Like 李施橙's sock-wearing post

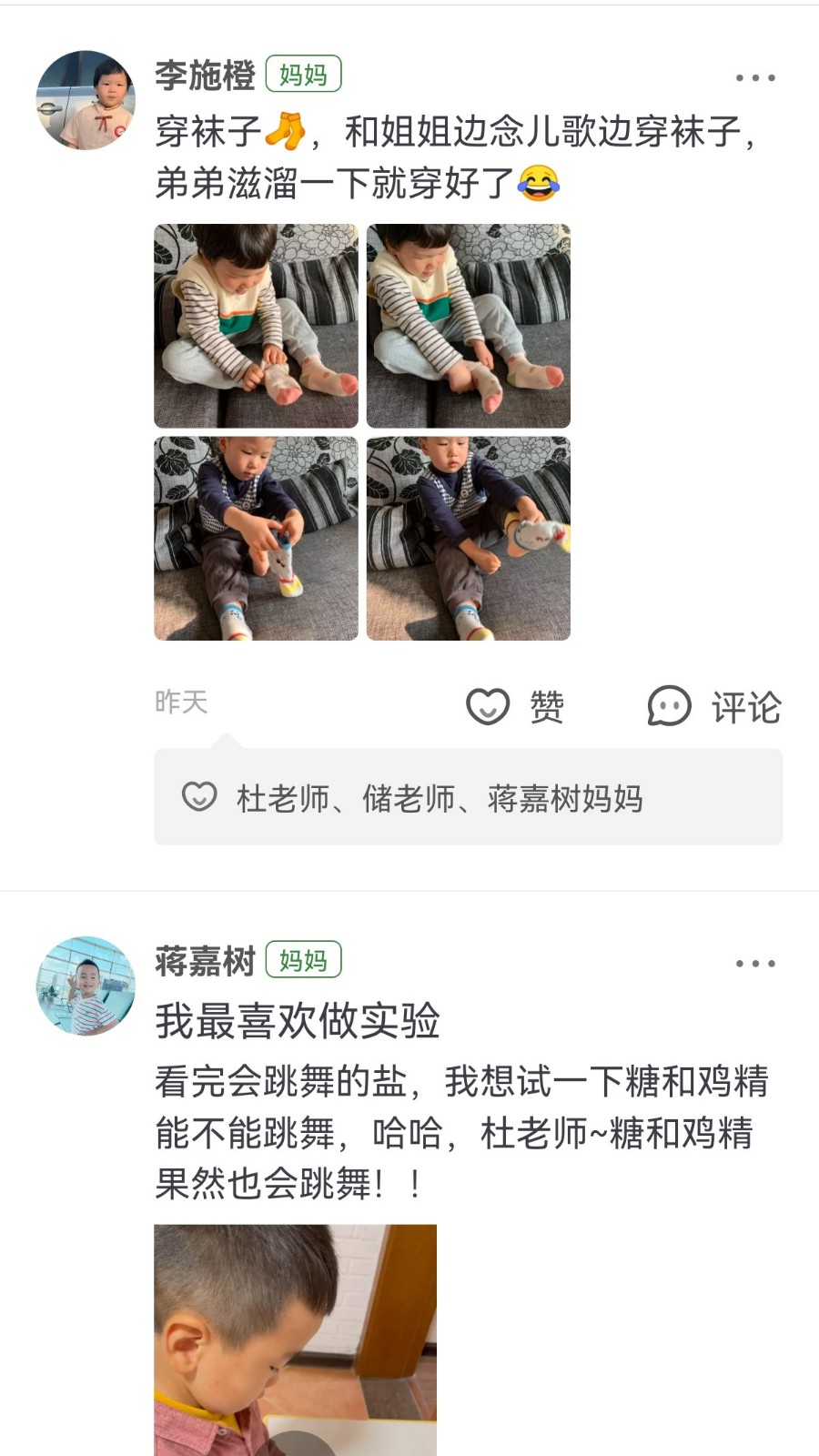coord(515,706)
